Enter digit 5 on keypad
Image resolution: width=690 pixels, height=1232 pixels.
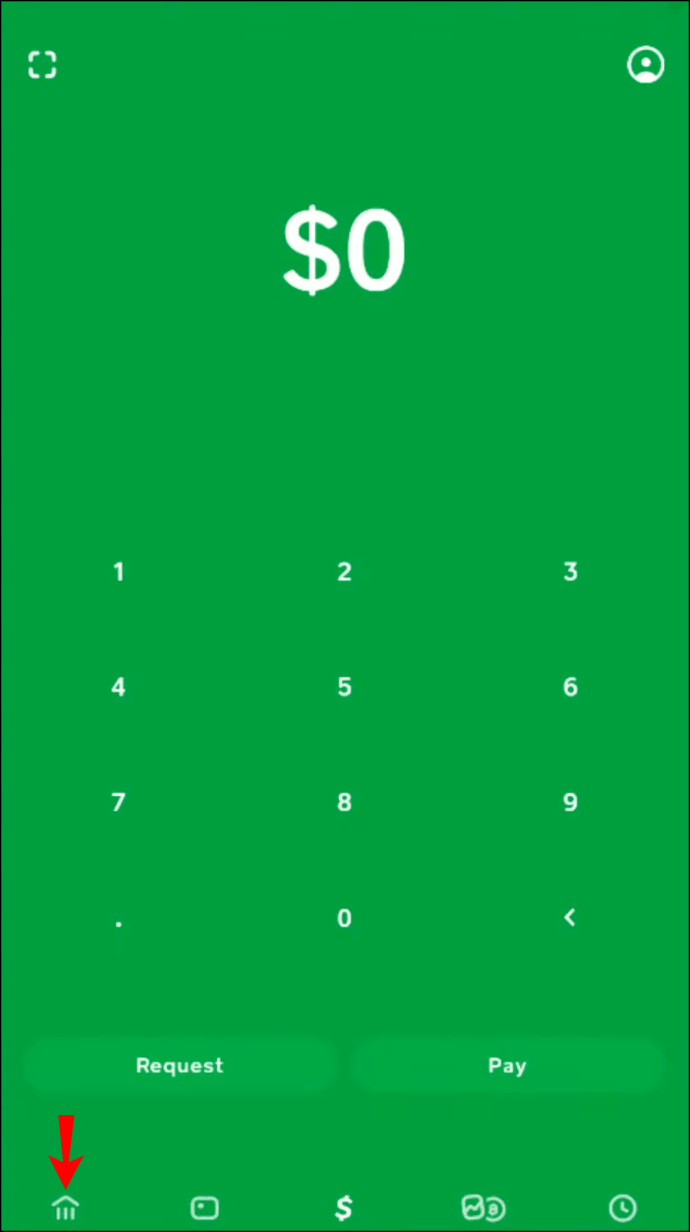[344, 687]
